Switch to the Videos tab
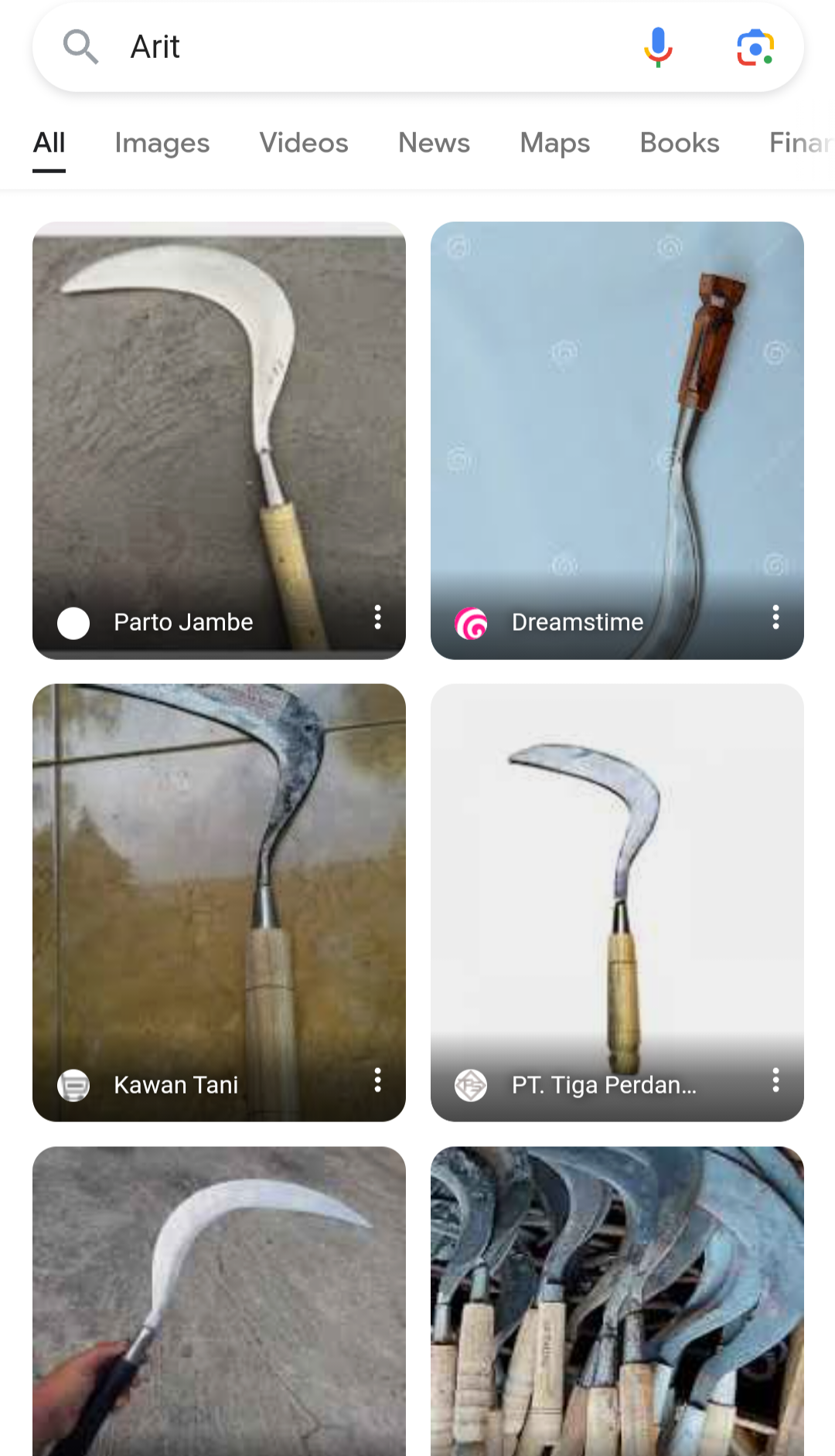835x1456 pixels. tap(303, 143)
